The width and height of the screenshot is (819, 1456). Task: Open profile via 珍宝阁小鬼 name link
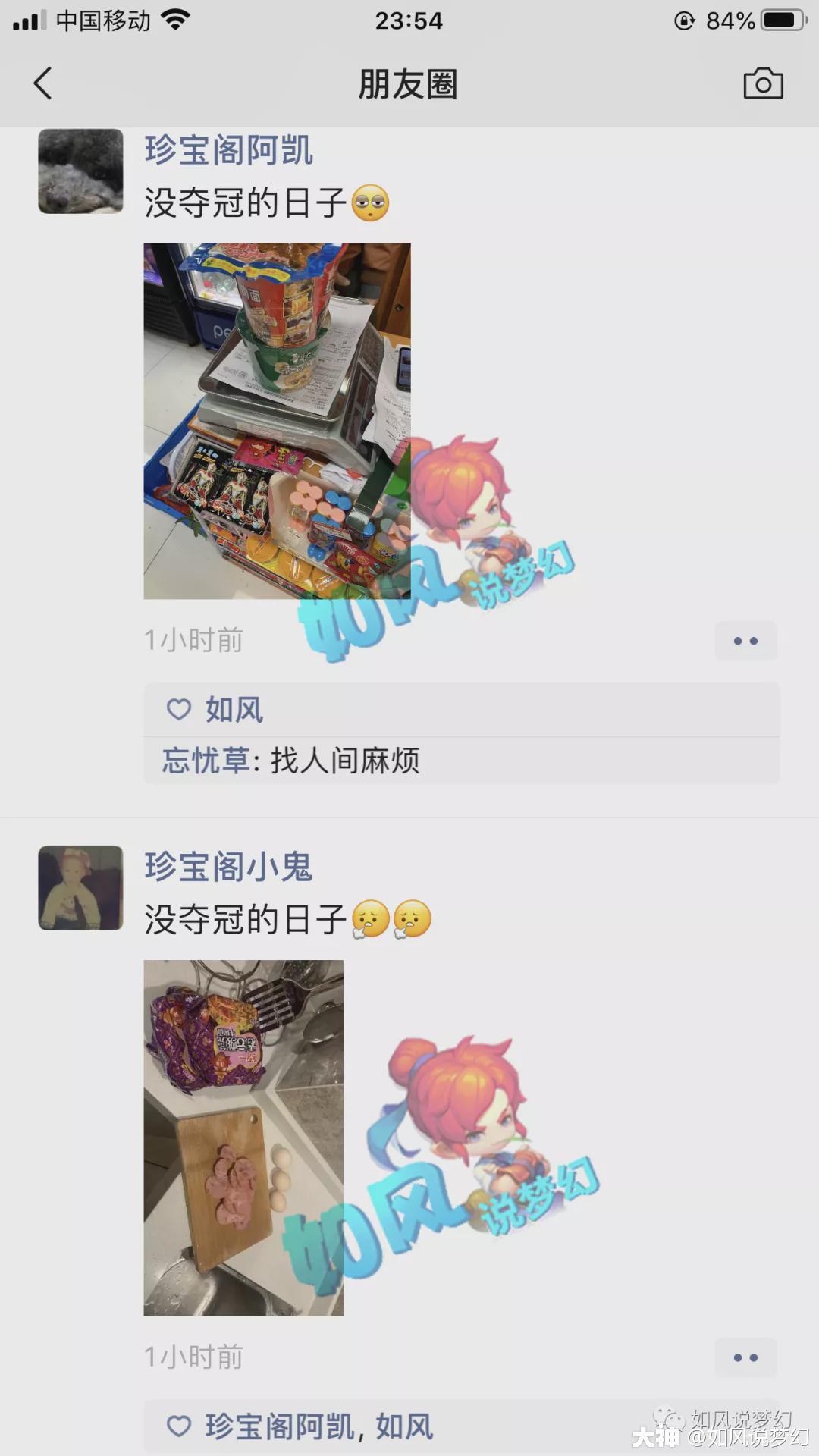228,867
